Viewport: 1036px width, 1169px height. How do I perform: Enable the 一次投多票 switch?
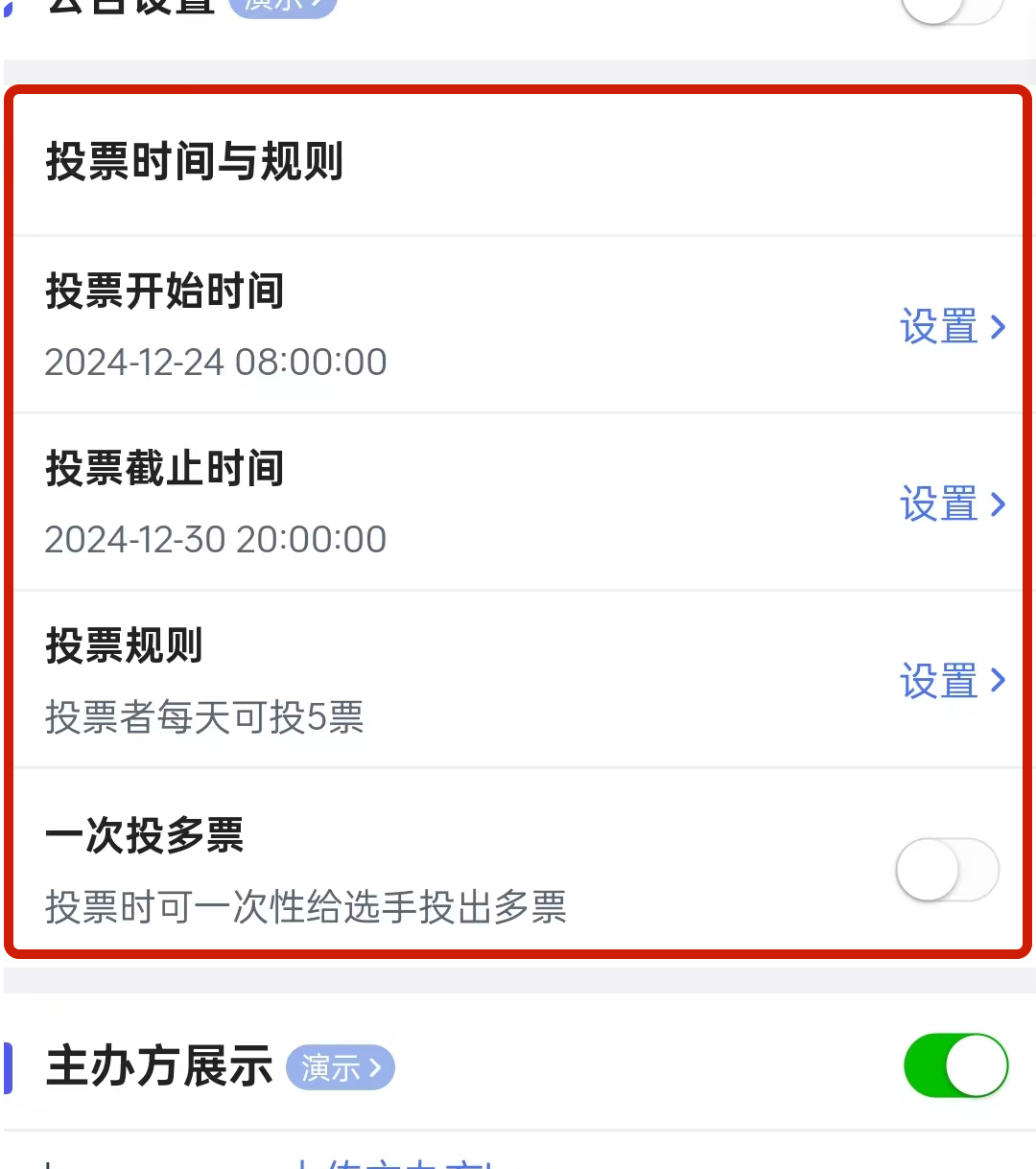(947, 870)
